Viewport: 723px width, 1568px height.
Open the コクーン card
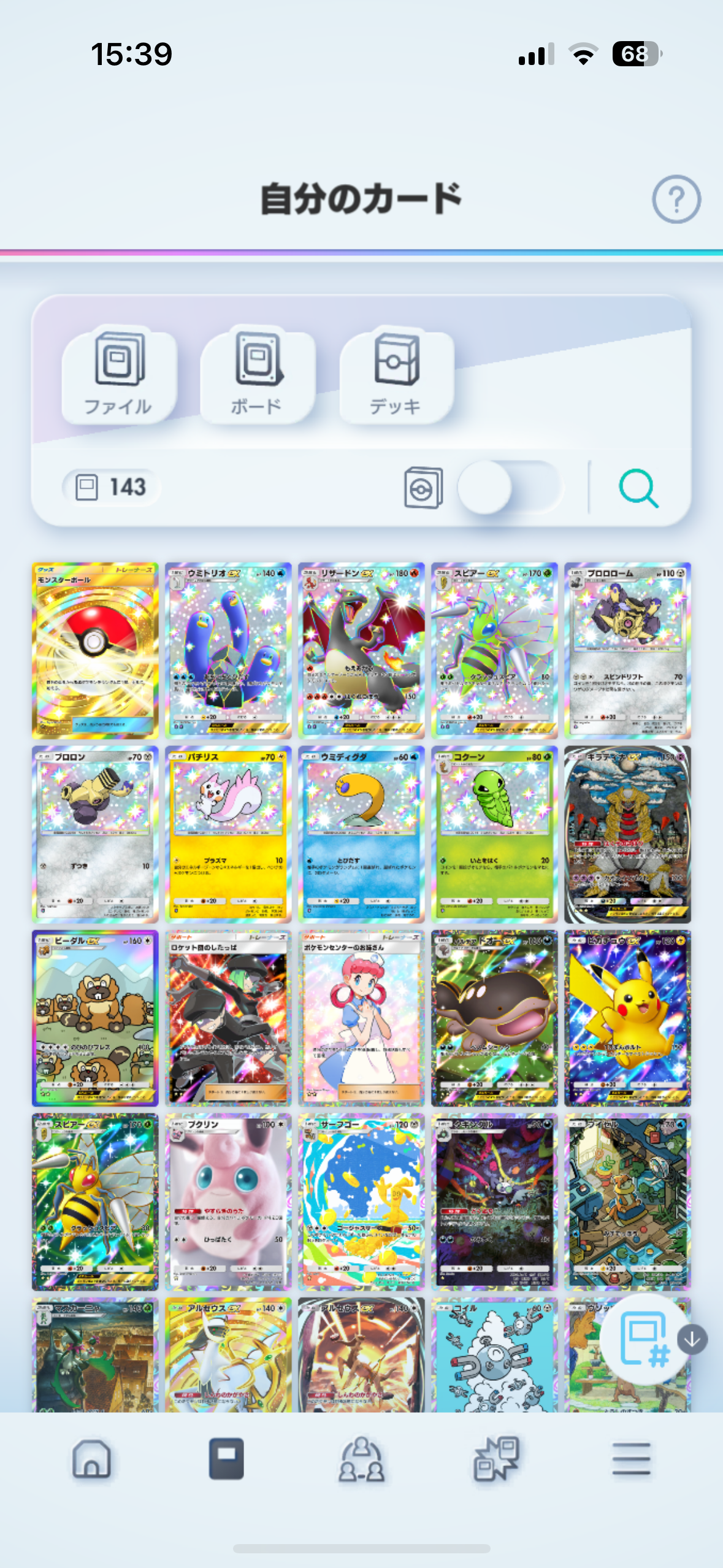click(494, 834)
